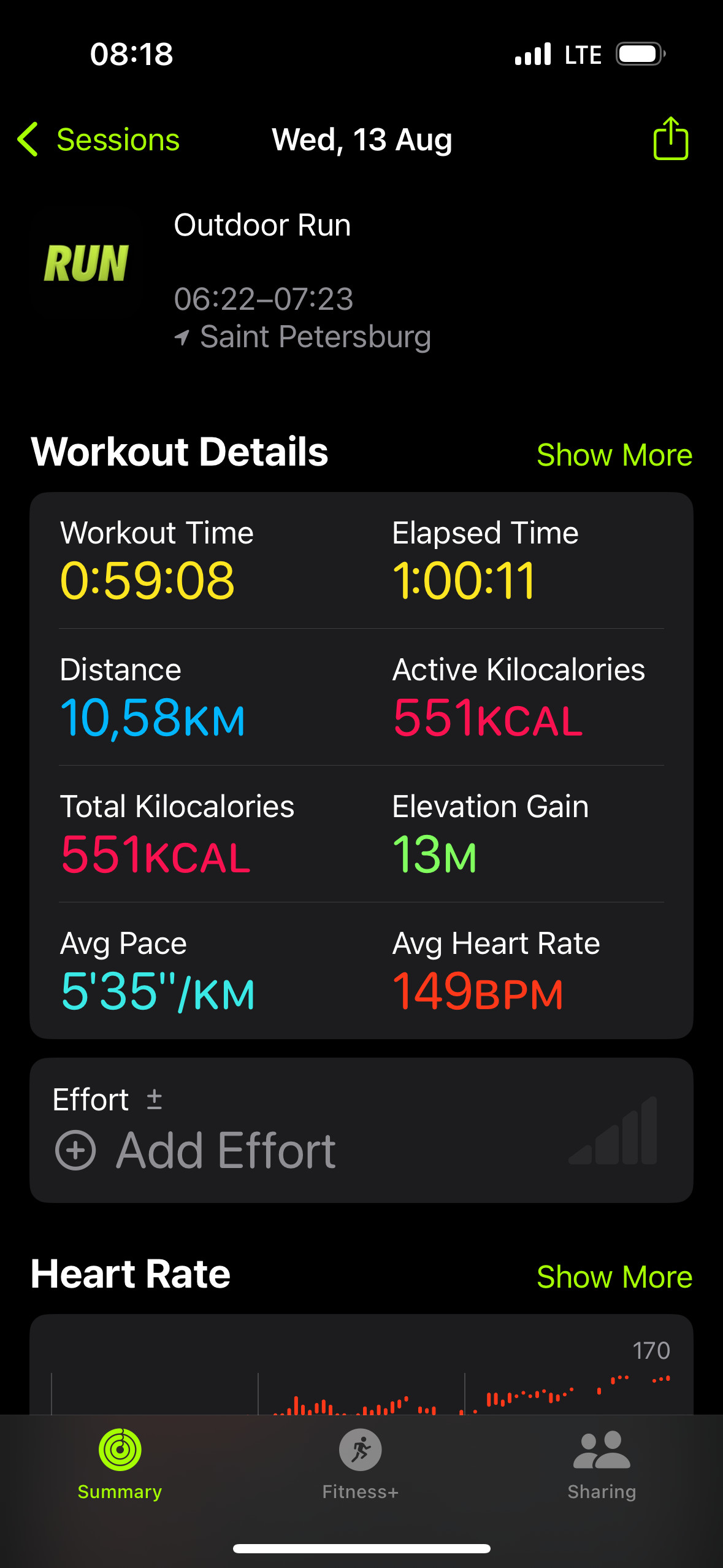Viewport: 723px width, 1568px height.
Task: Open the workout details card
Action: [361, 765]
